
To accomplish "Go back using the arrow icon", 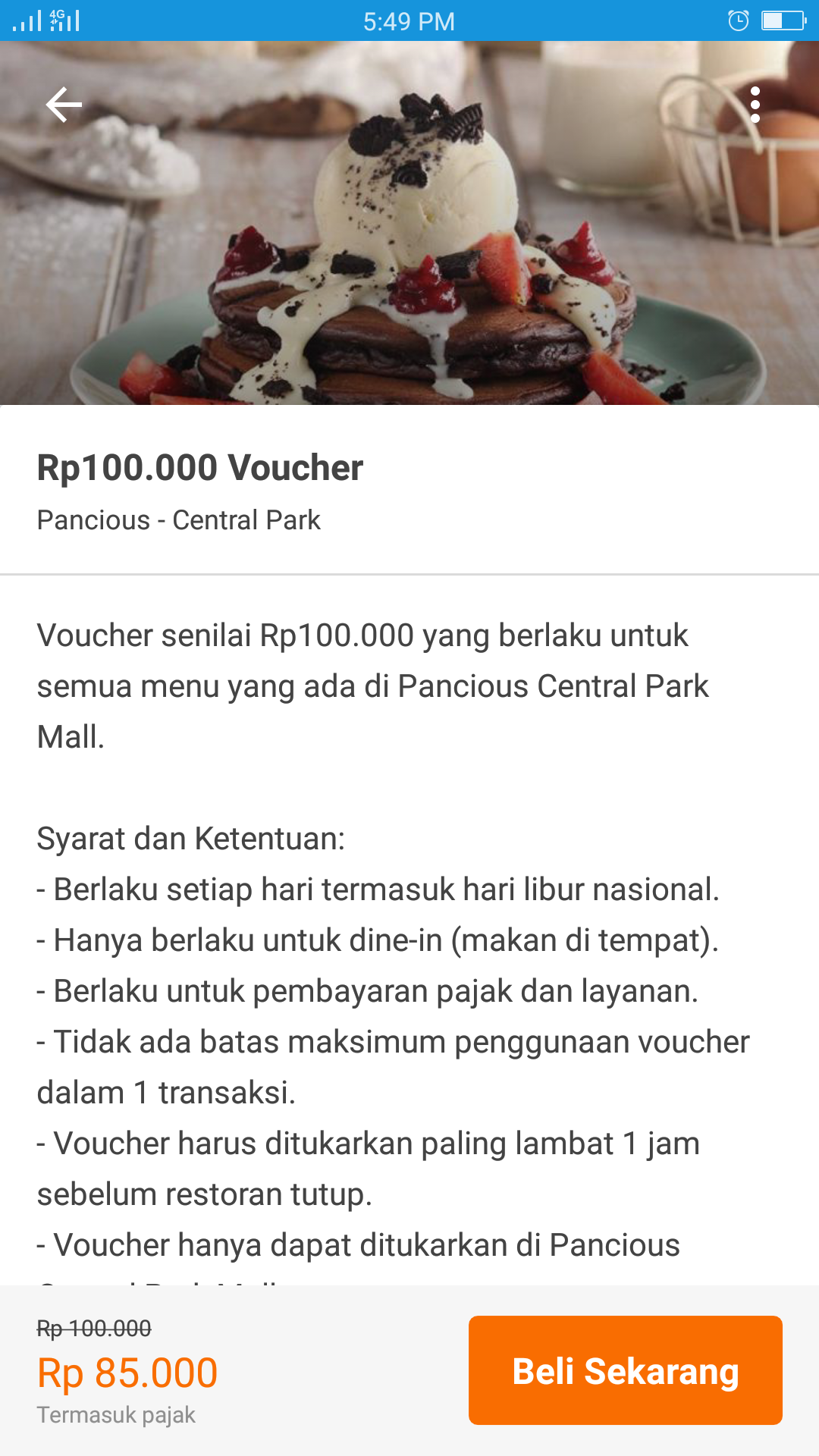I will point(64,105).
